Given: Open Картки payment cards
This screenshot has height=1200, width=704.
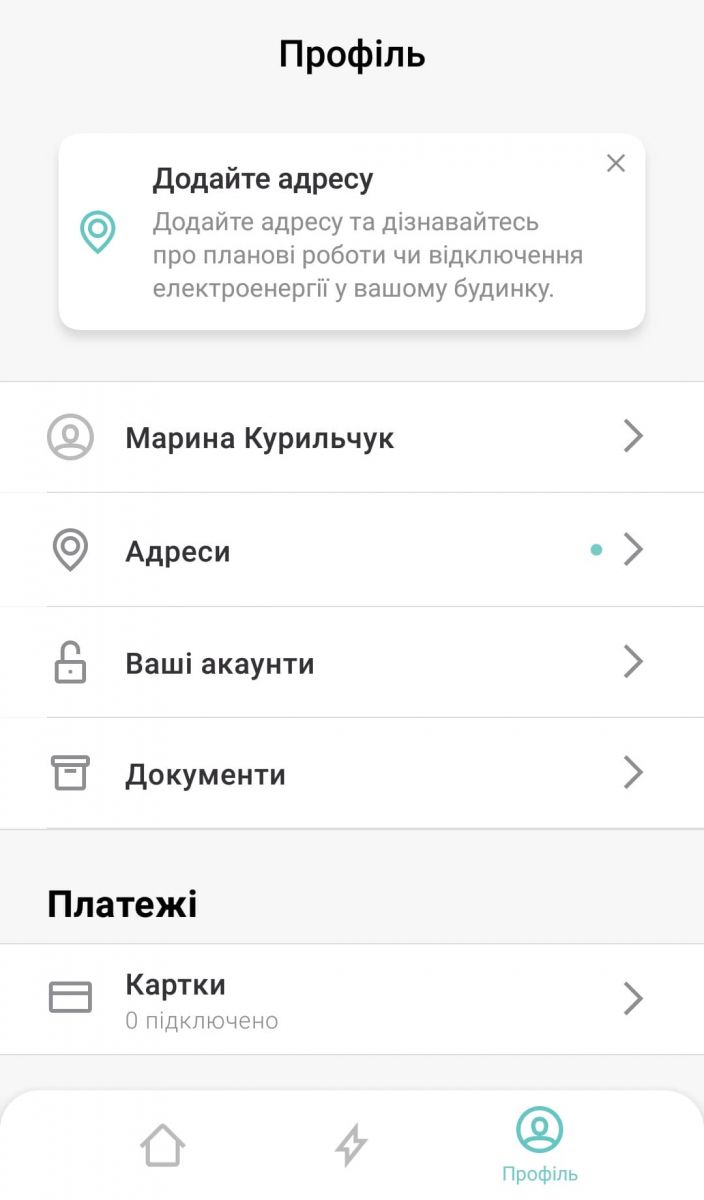Looking at the screenshot, I should (350, 999).
